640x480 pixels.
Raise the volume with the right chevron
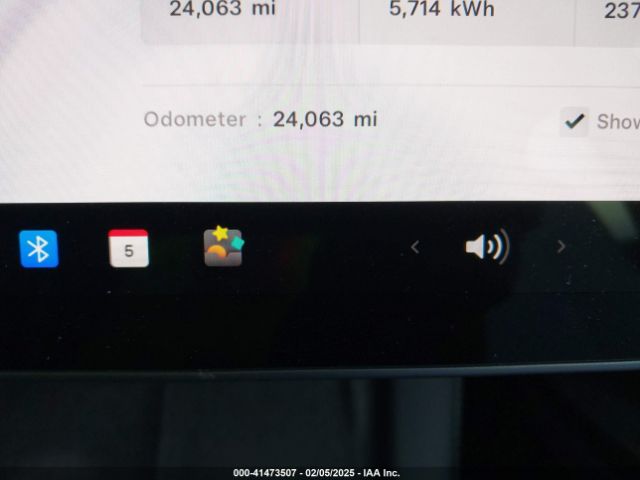(x=561, y=246)
